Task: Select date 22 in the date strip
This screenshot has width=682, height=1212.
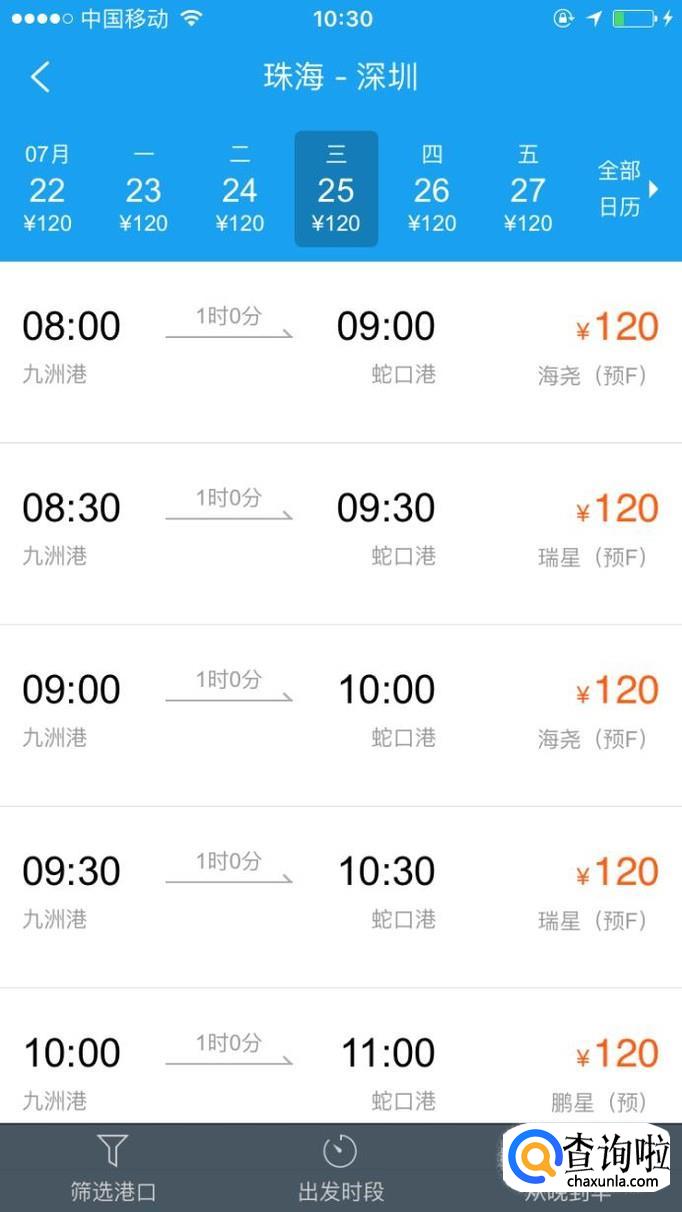Action: pos(48,189)
